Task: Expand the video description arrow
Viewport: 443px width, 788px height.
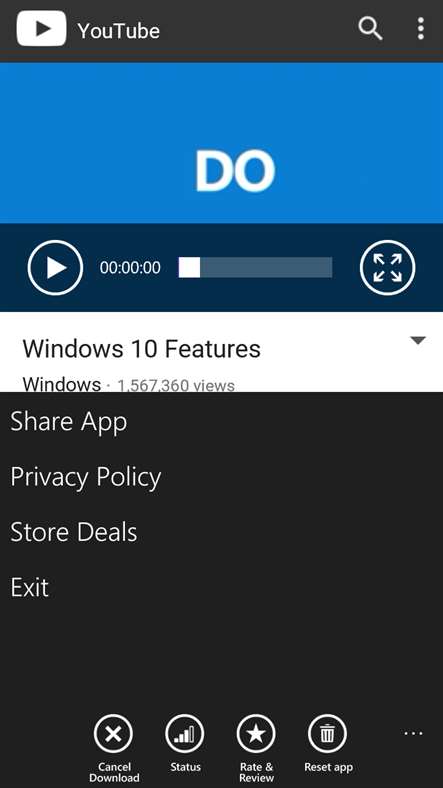Action: 418,340
